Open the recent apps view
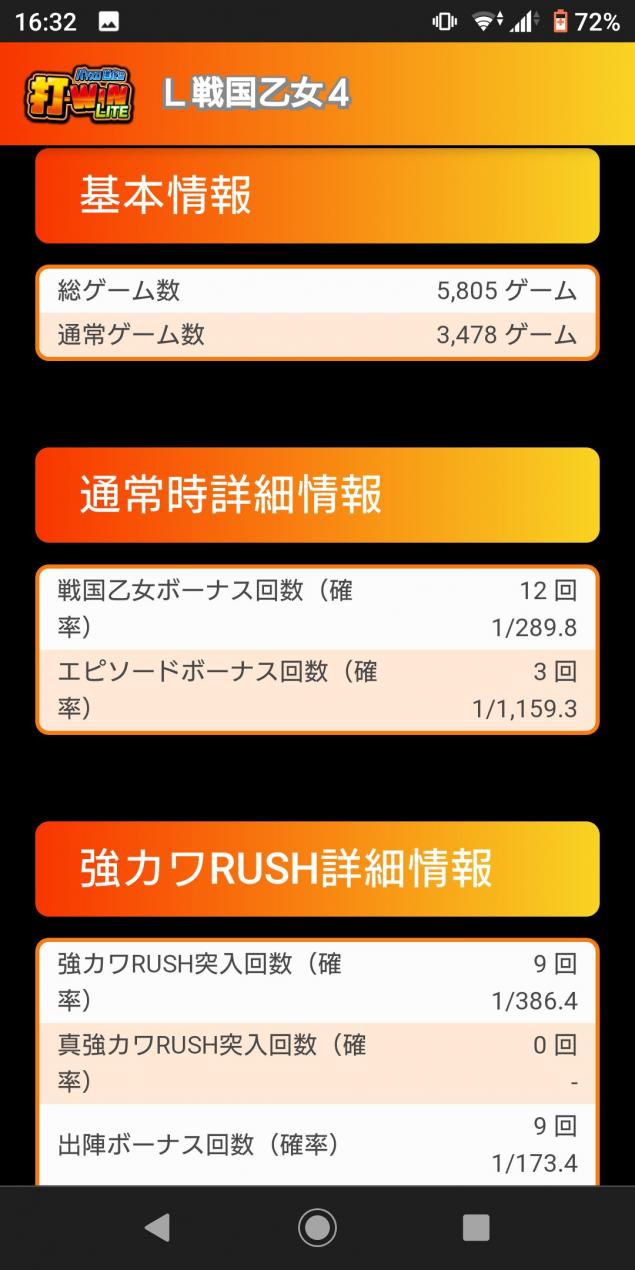The width and height of the screenshot is (635, 1270). (476, 1227)
